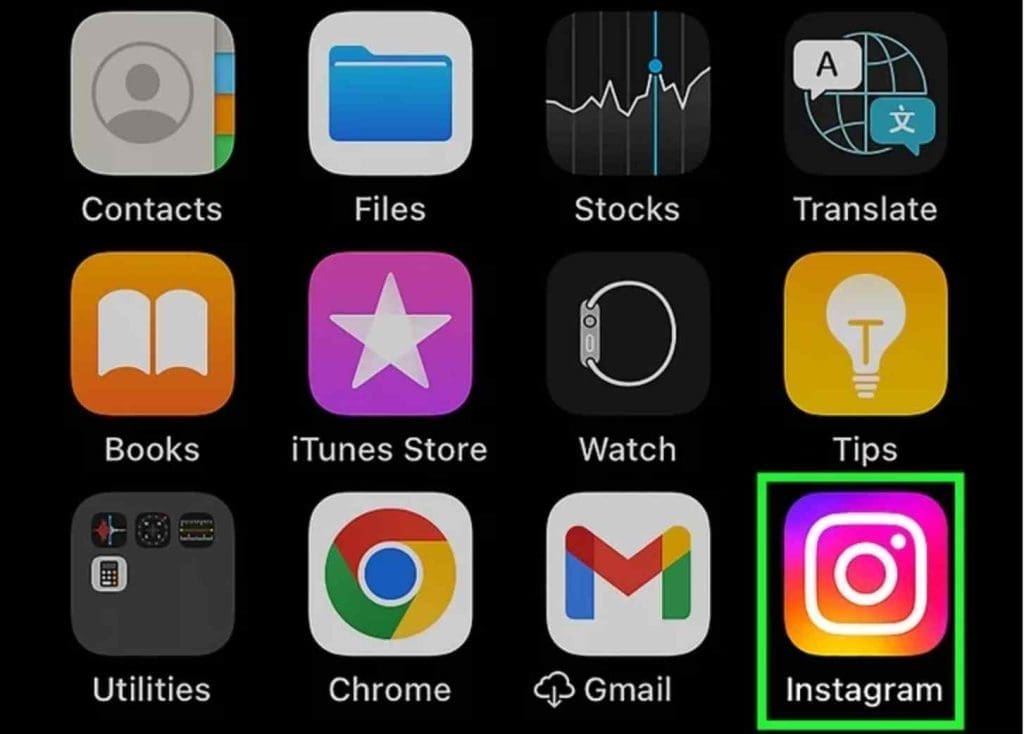1024x734 pixels.
Task: Open the Contacts app
Action: (x=152, y=95)
